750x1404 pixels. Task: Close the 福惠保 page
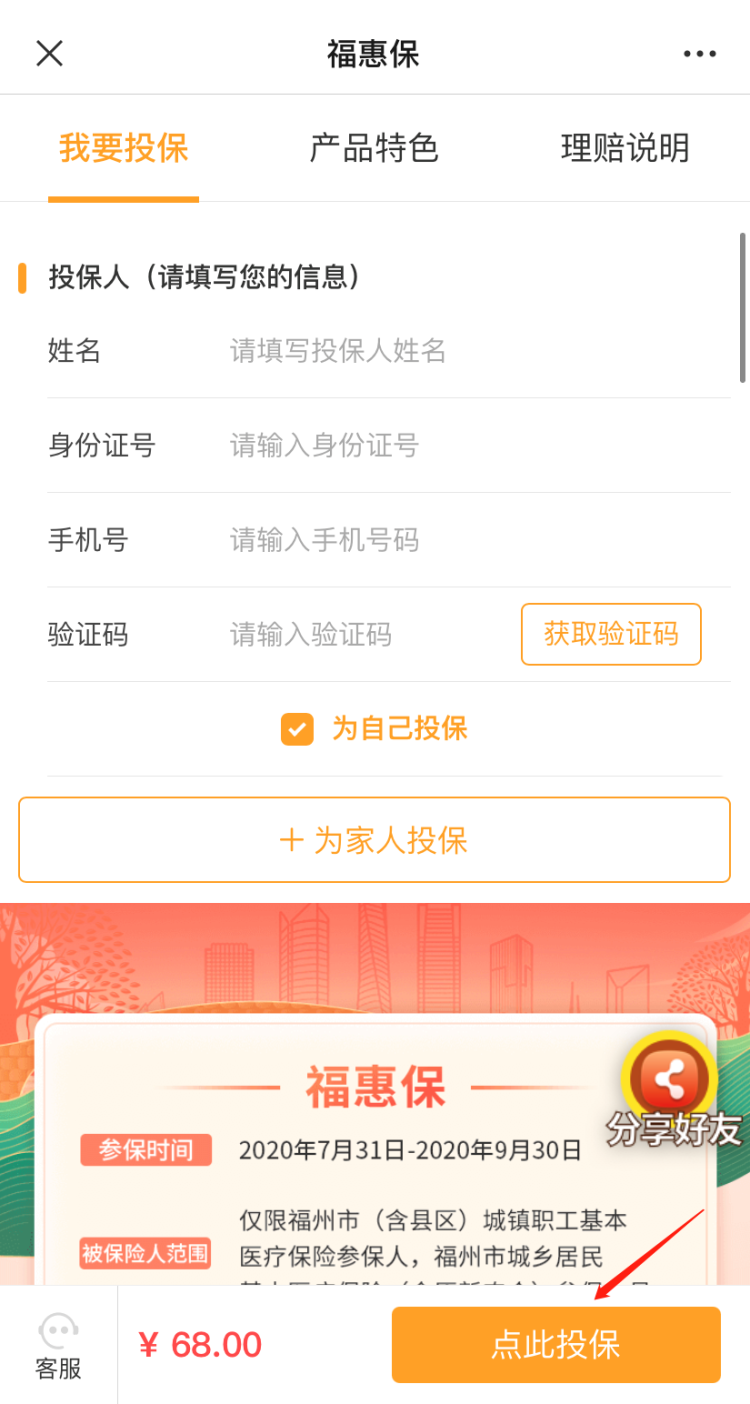49,54
